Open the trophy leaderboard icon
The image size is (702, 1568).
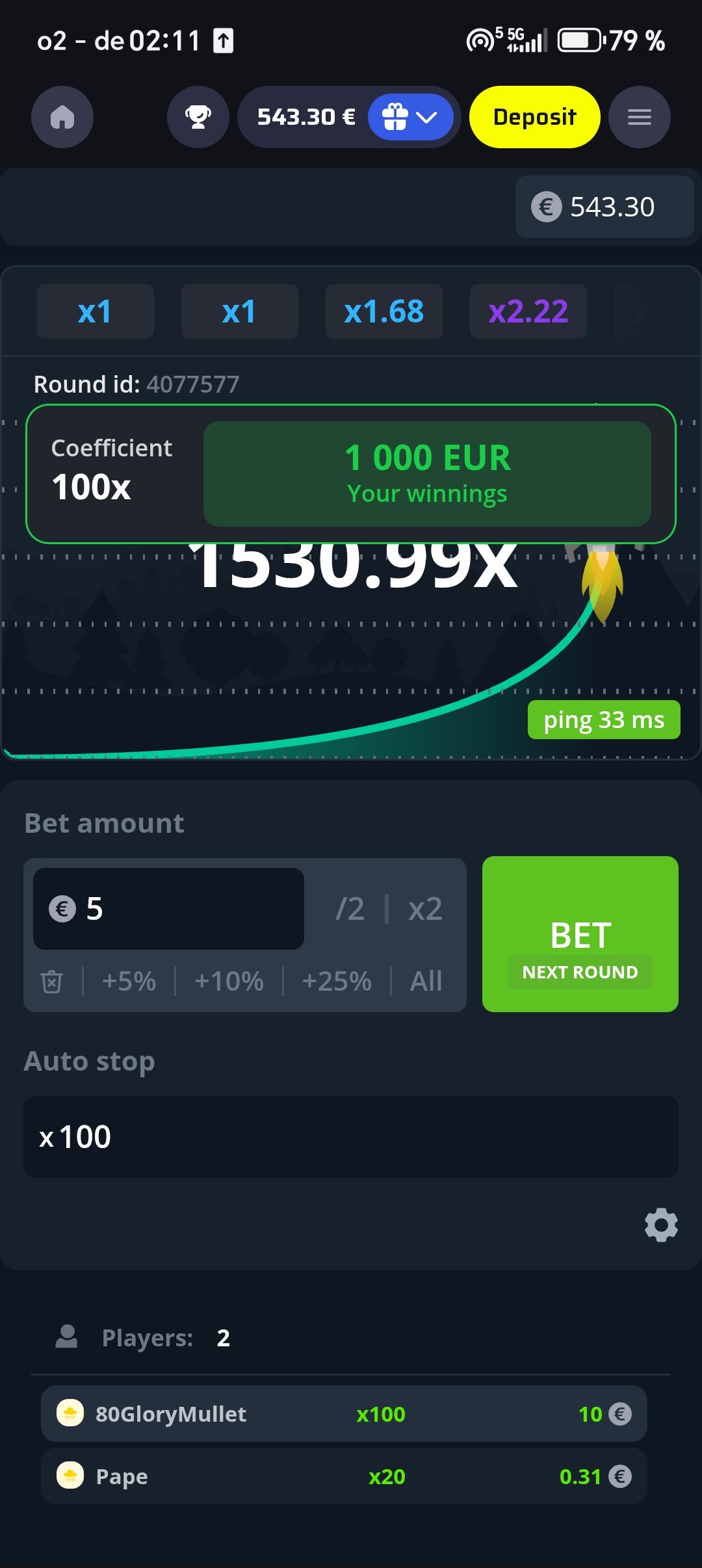[x=198, y=117]
